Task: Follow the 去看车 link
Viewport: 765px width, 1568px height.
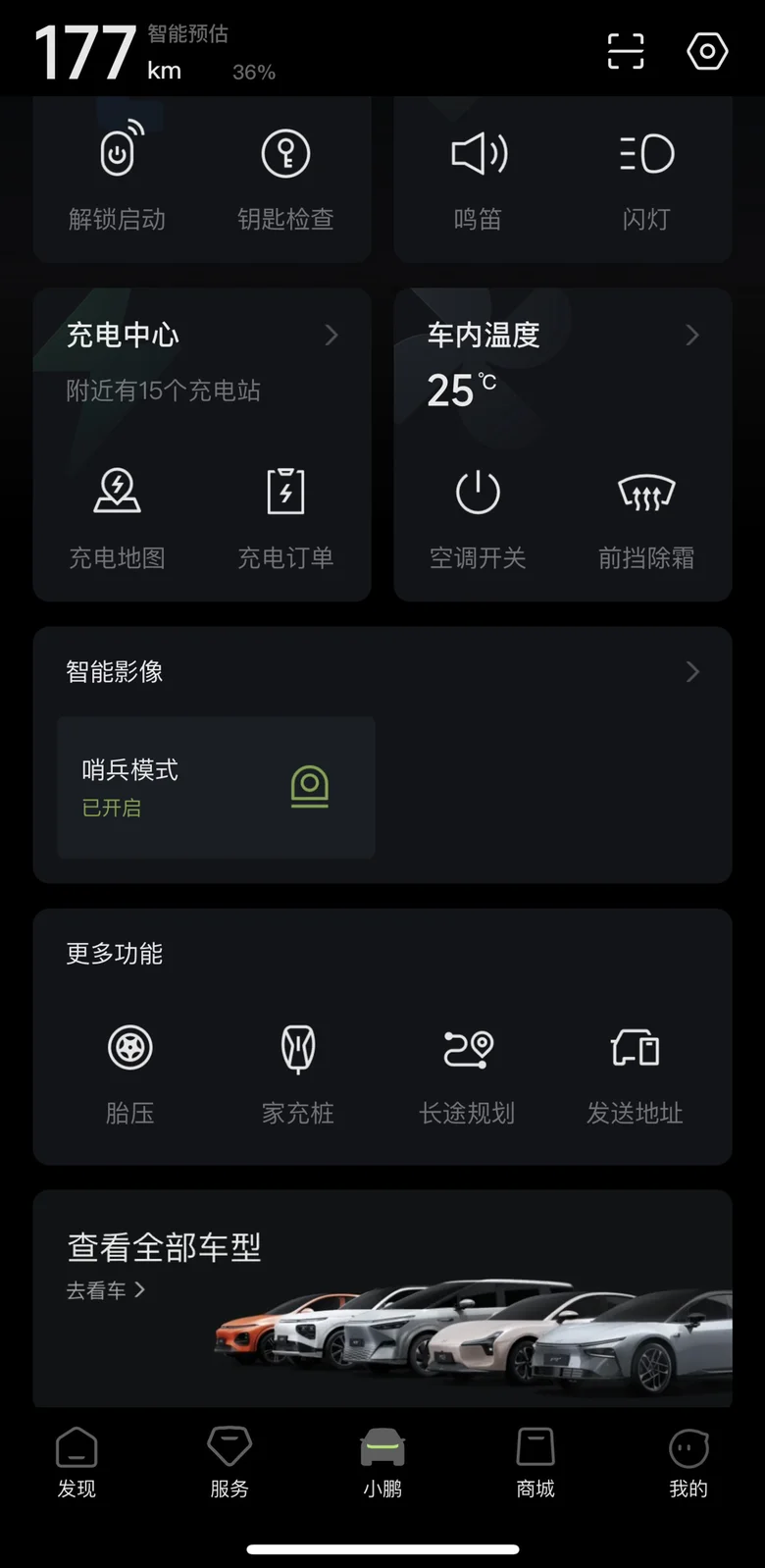Action: (x=106, y=1290)
